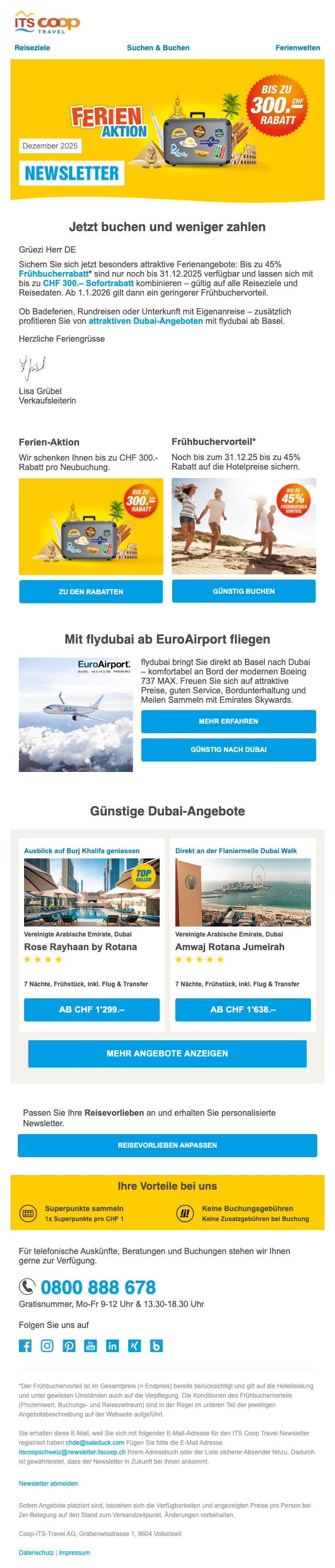Tap MEHR ERFAHREN about flydubai

(228, 721)
